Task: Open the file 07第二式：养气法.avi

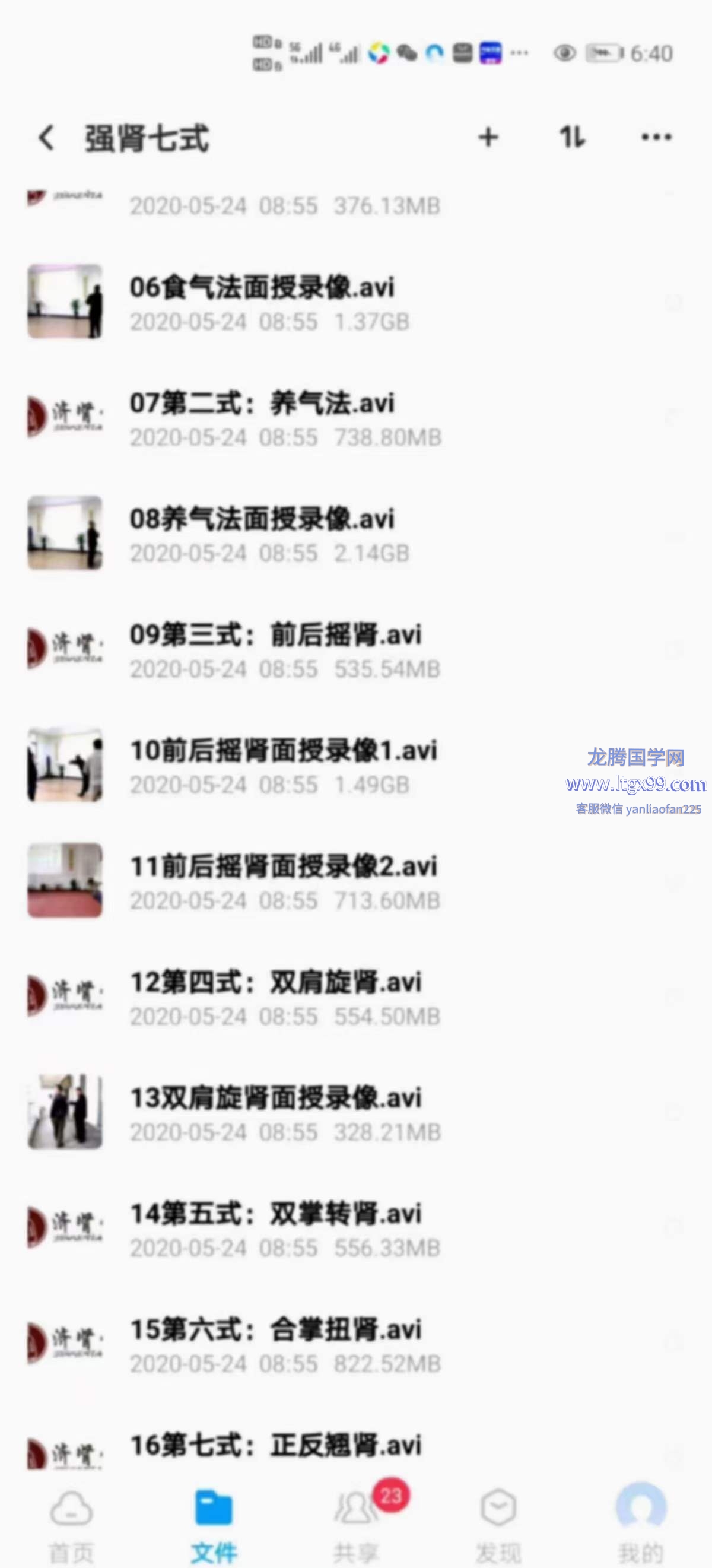Action: pos(262,418)
